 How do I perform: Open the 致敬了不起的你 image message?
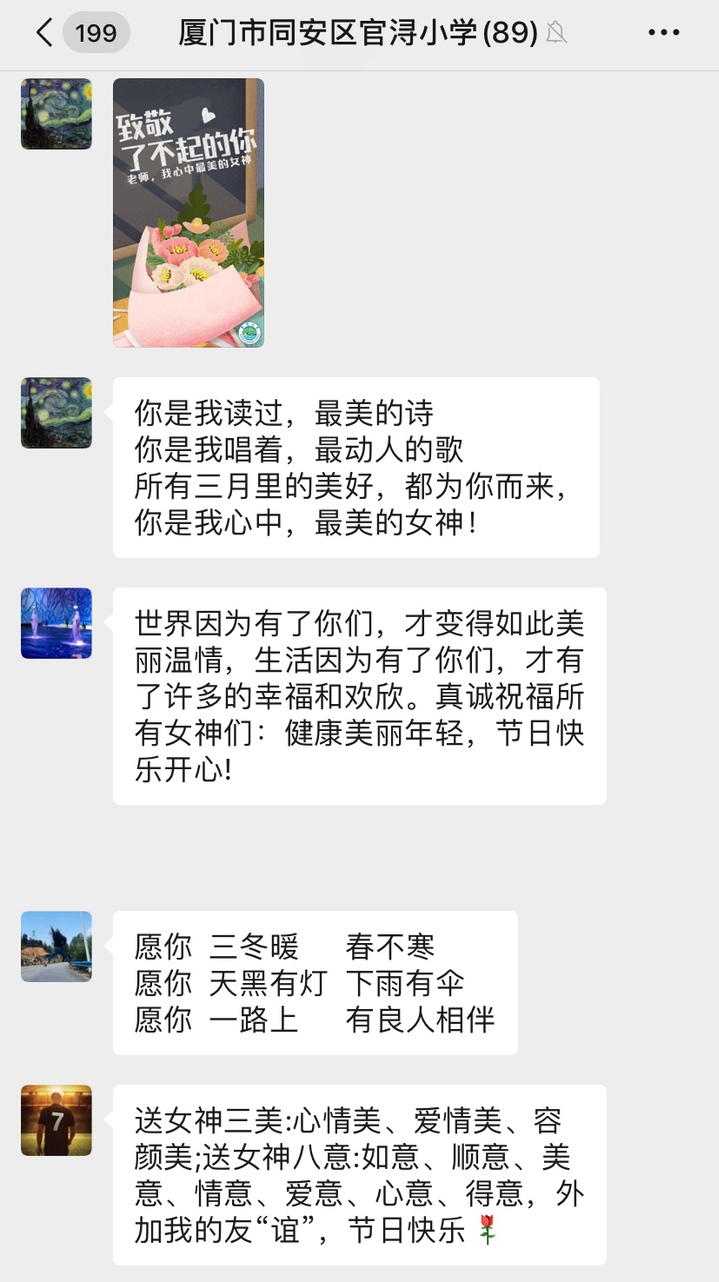tap(188, 213)
